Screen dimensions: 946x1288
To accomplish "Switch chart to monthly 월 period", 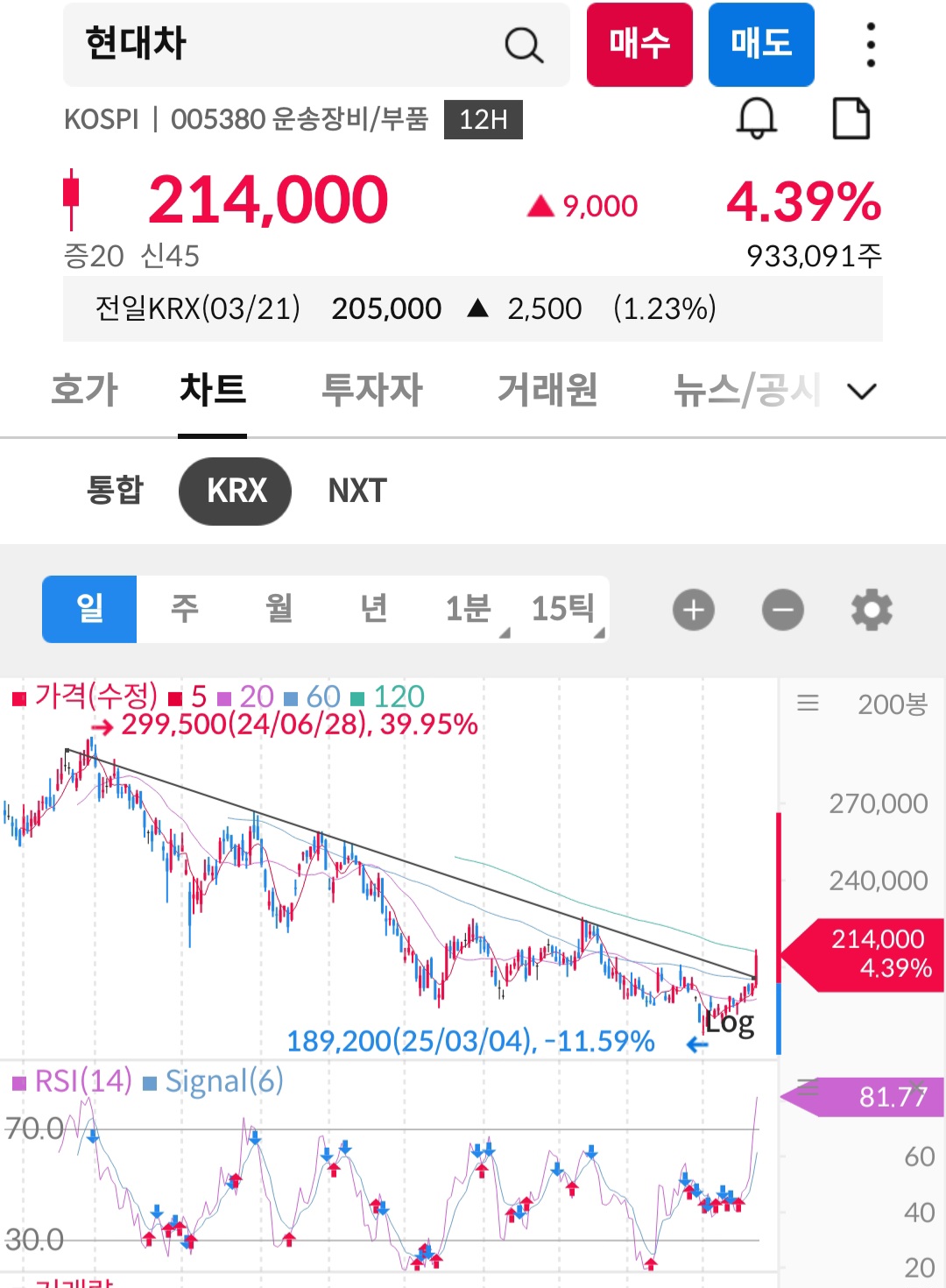I will (279, 609).
